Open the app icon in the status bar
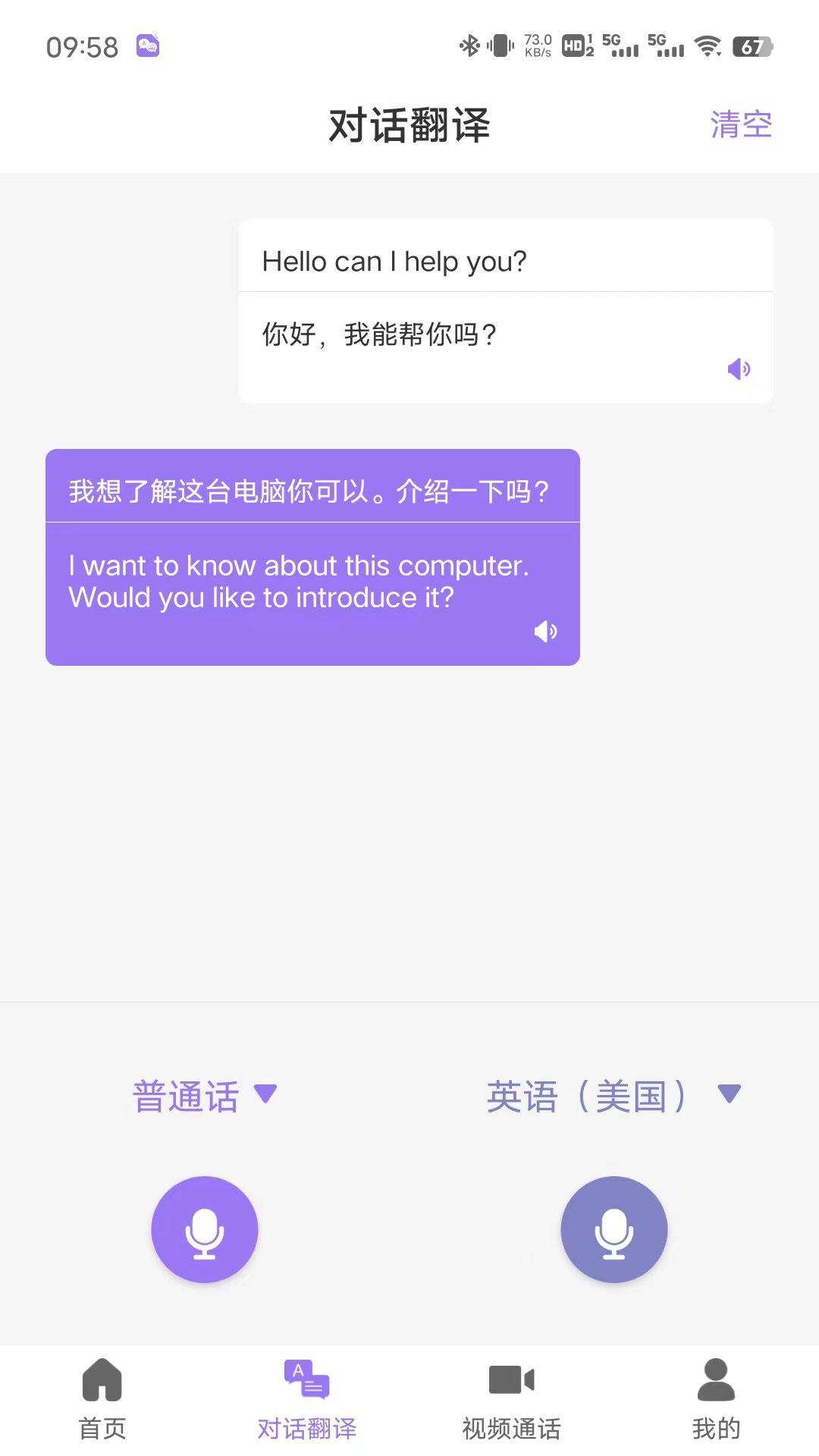The image size is (819, 1456). click(x=147, y=45)
